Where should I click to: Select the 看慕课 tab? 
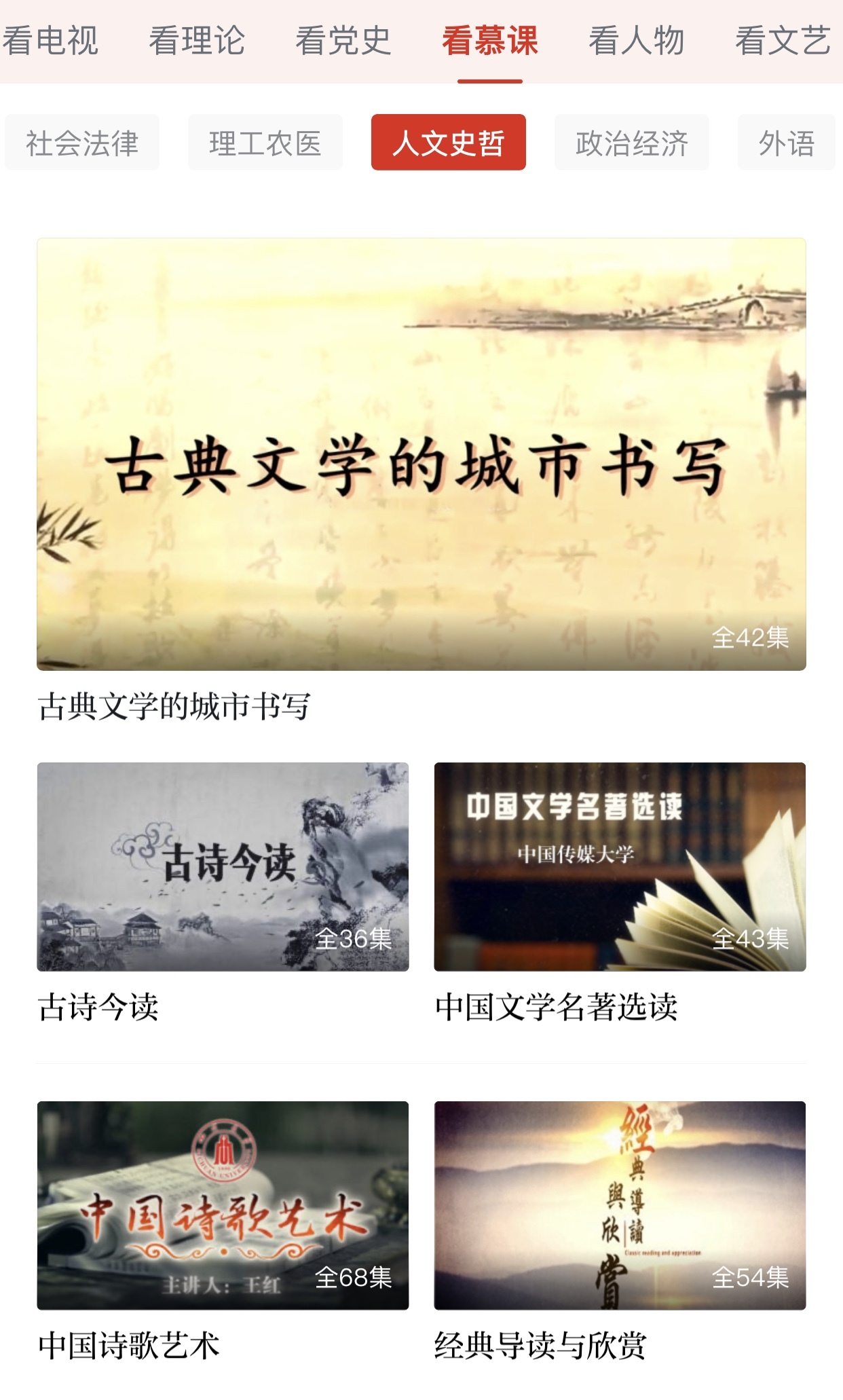(491, 41)
